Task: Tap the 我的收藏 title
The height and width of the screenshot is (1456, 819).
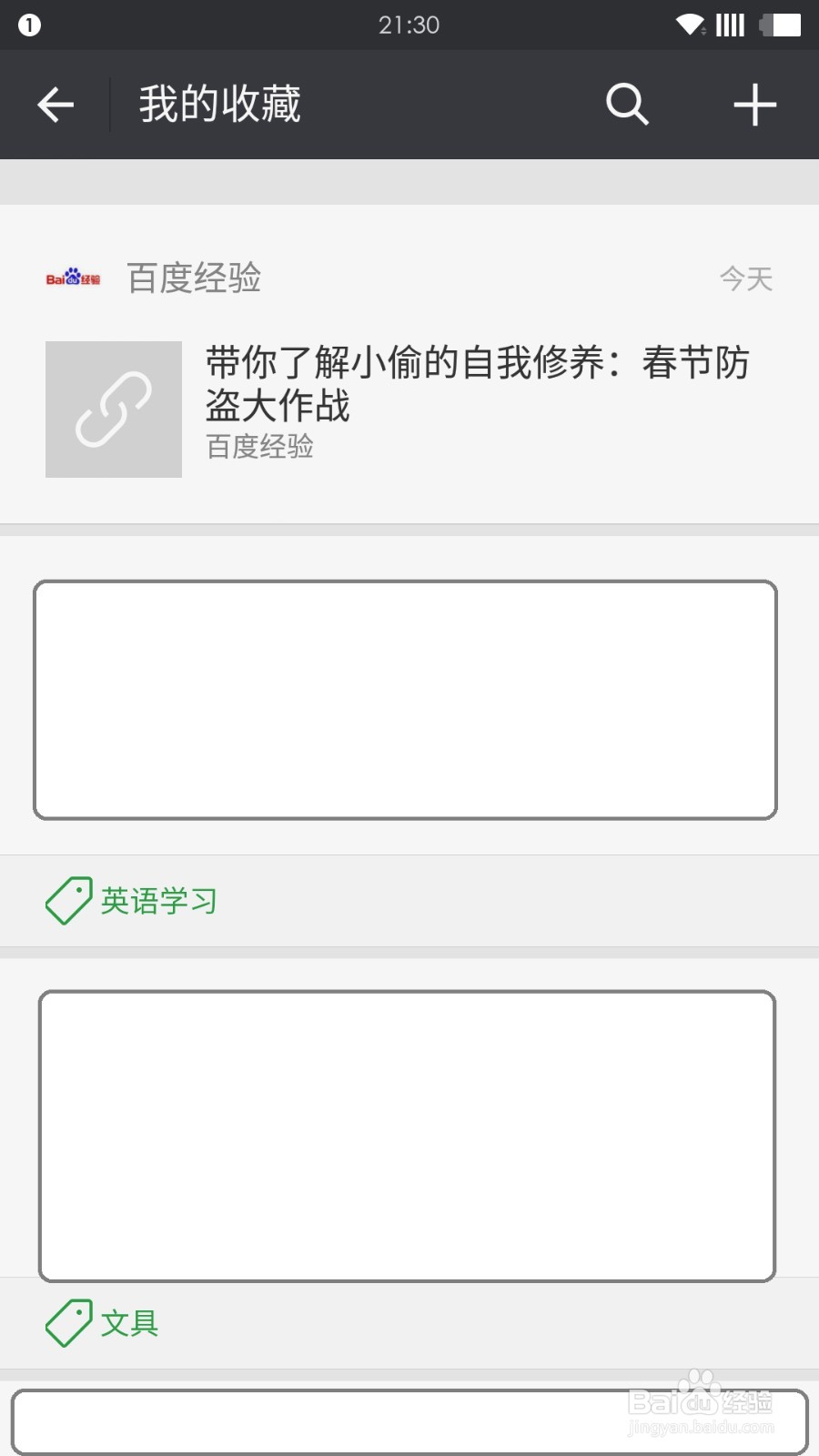Action: 220,103
